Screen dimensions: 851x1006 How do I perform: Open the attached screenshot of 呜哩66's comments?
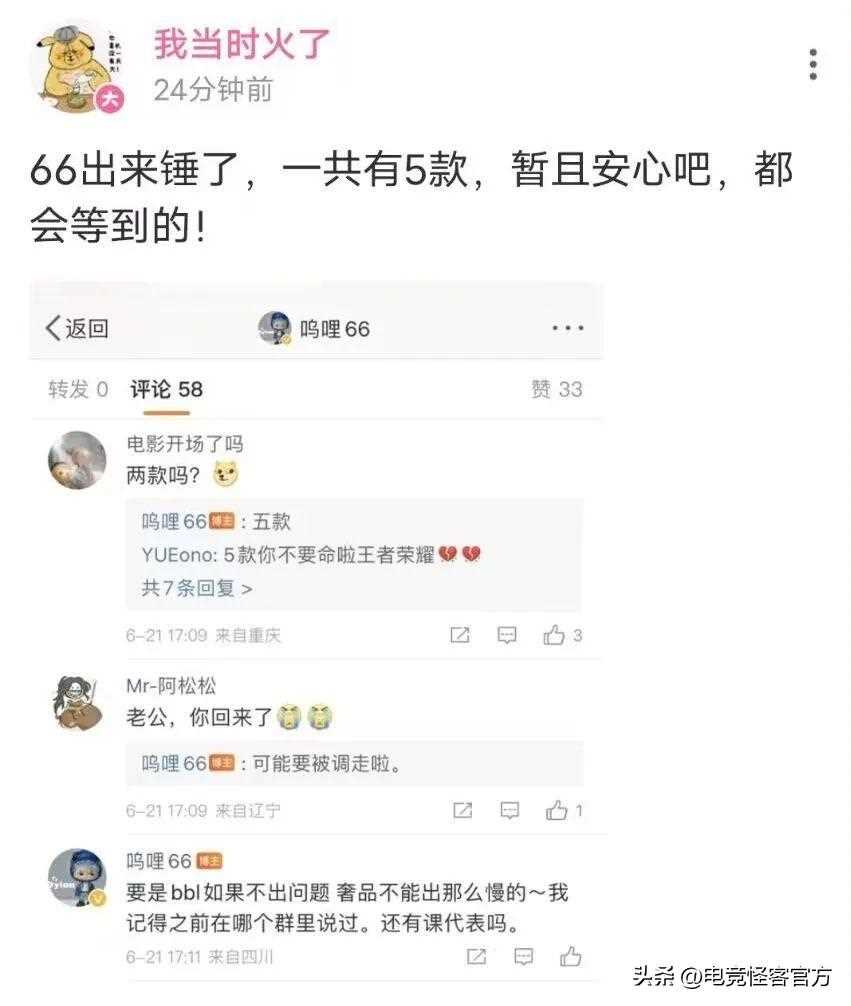click(x=316, y=630)
